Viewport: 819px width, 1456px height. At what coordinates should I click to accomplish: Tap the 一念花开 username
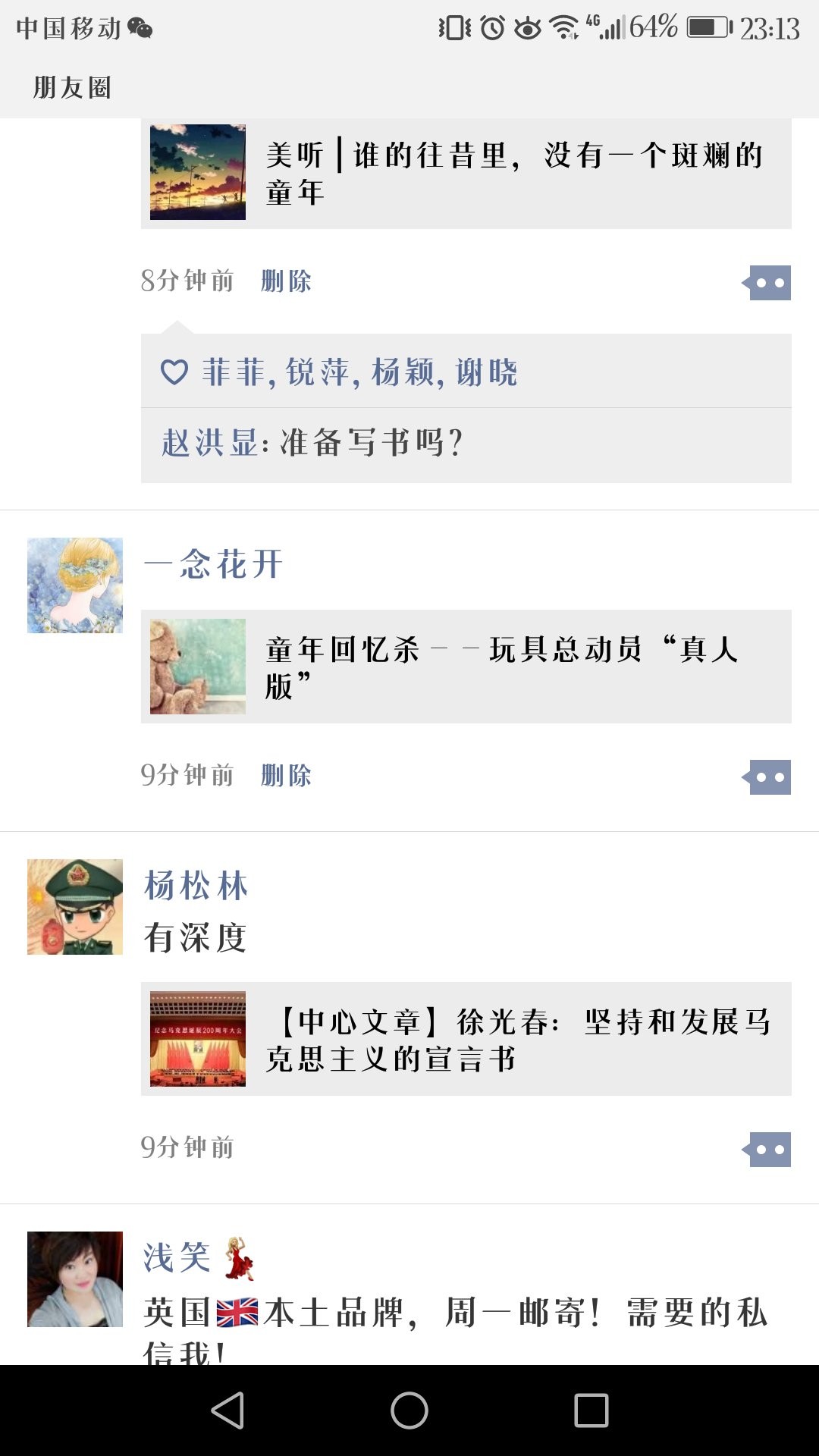pyautogui.click(x=214, y=565)
